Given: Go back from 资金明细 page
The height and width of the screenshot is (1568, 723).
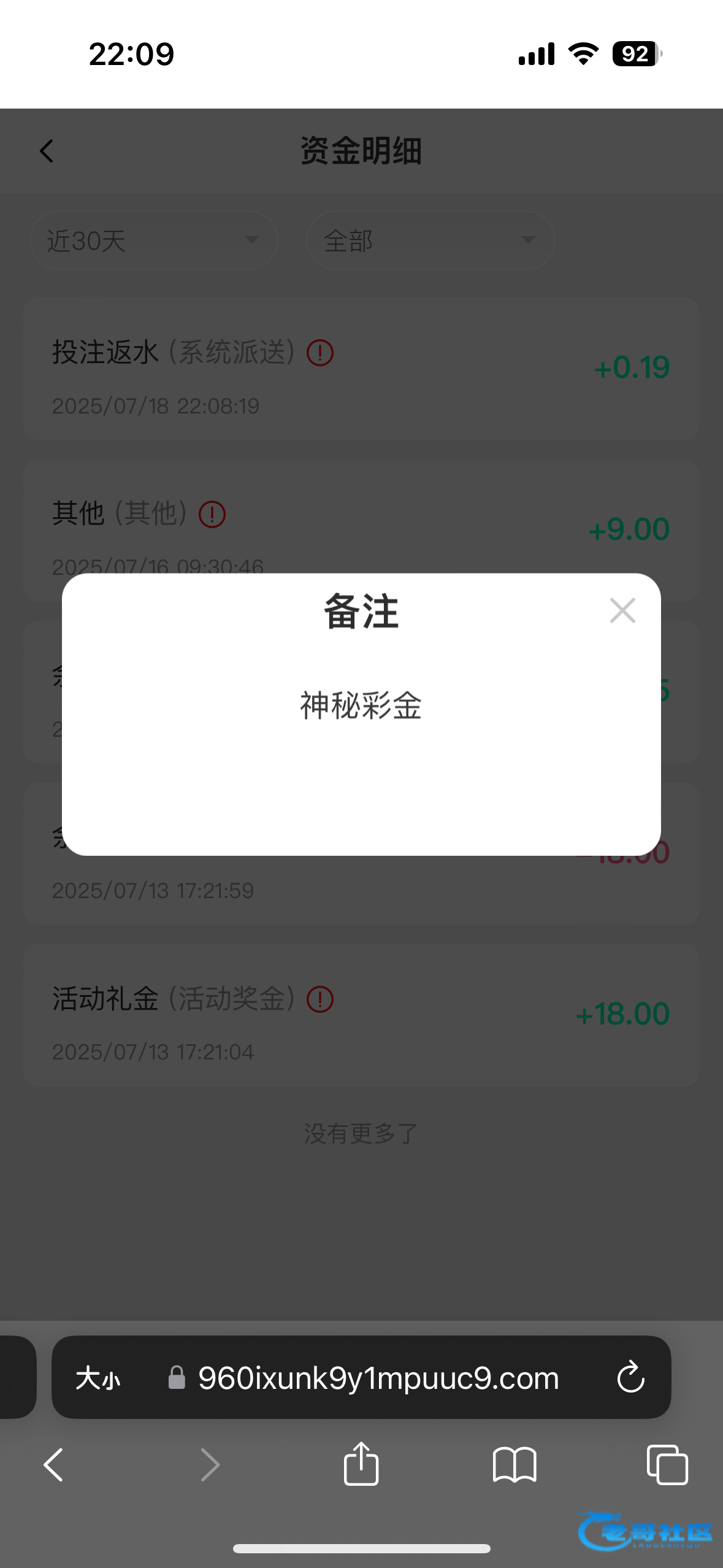Looking at the screenshot, I should pos(47,151).
